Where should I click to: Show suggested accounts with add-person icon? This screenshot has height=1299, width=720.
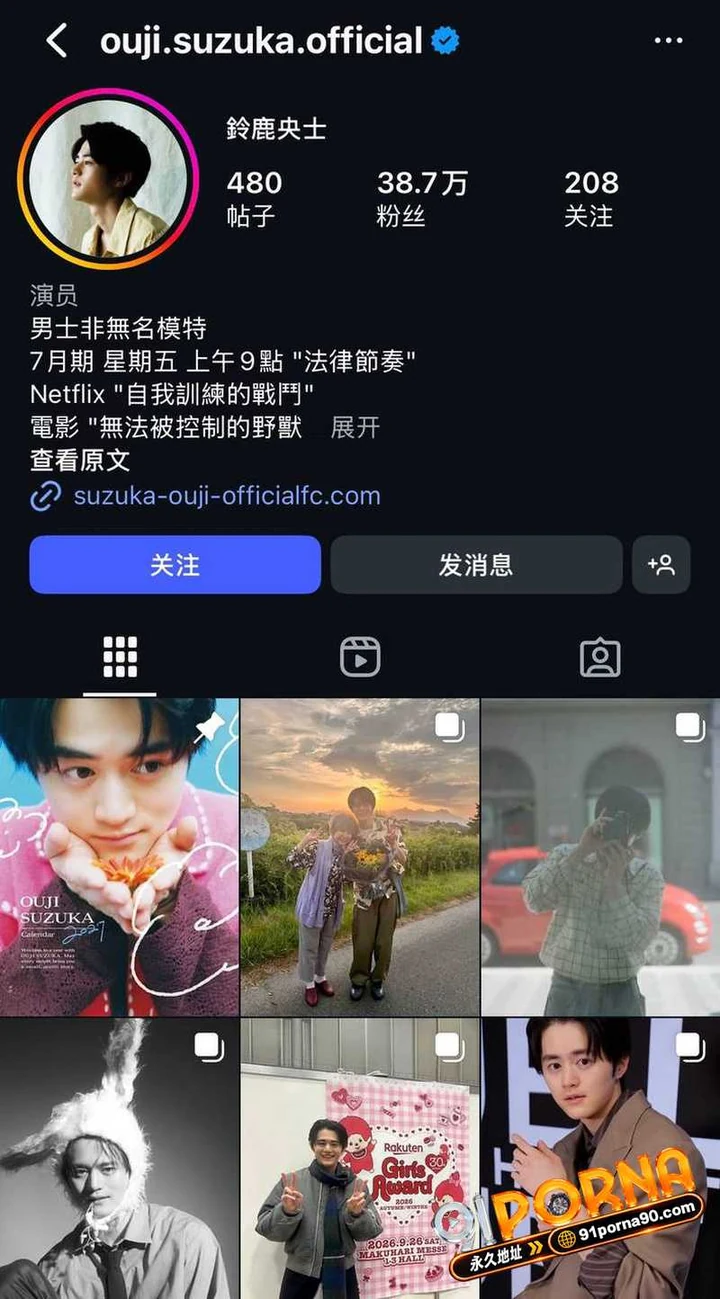pos(661,565)
